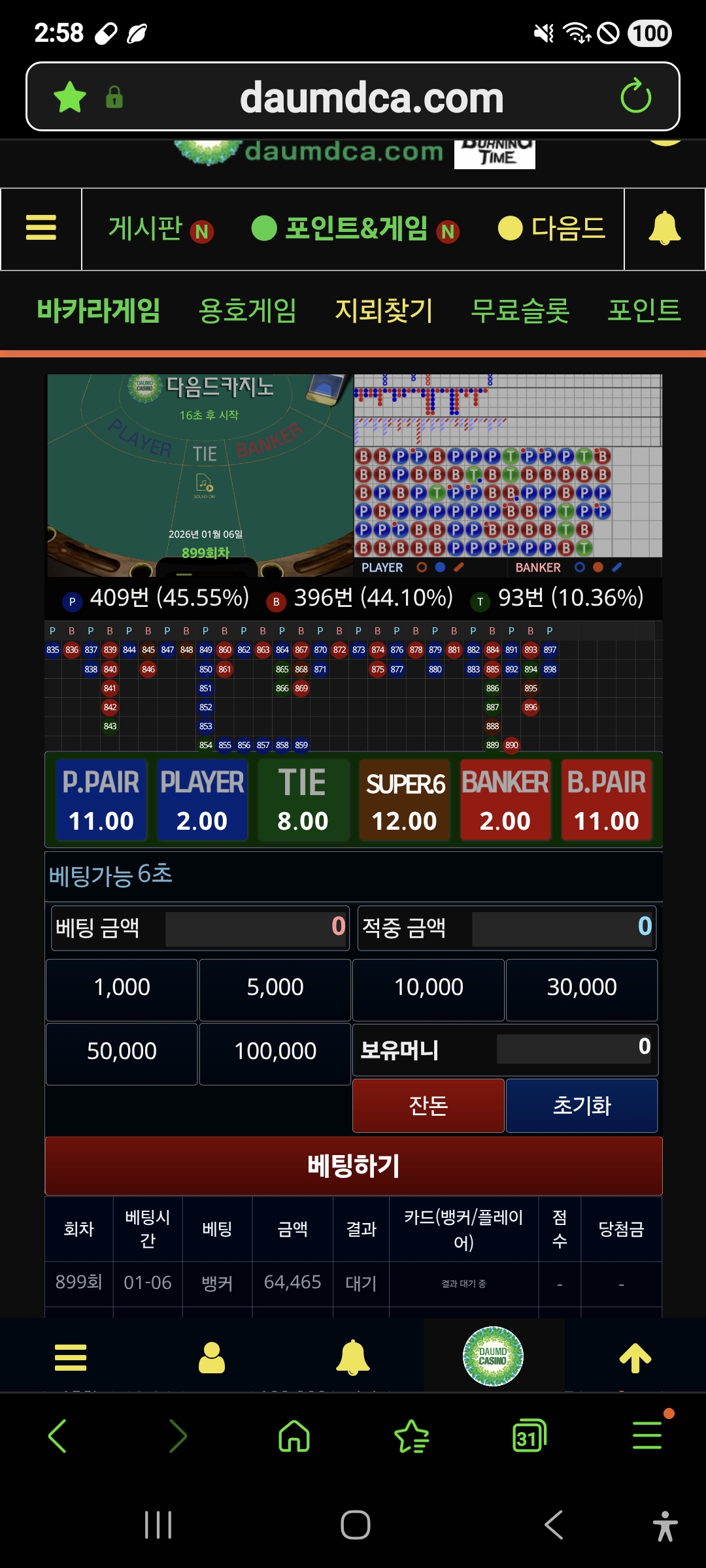The height and width of the screenshot is (1568, 706).
Task: Open the 무료슬롯 tab
Action: (x=520, y=310)
